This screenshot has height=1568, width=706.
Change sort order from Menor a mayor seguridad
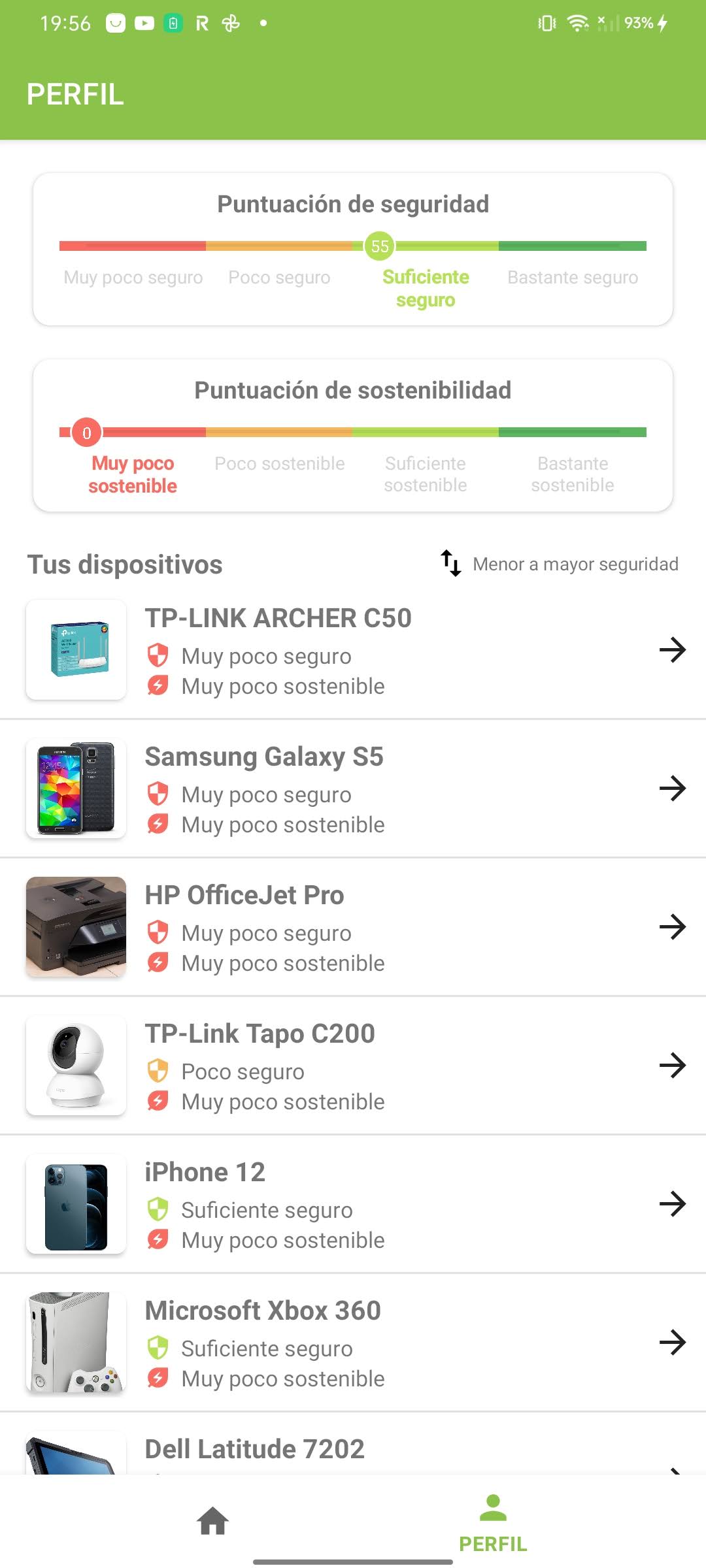(x=560, y=564)
